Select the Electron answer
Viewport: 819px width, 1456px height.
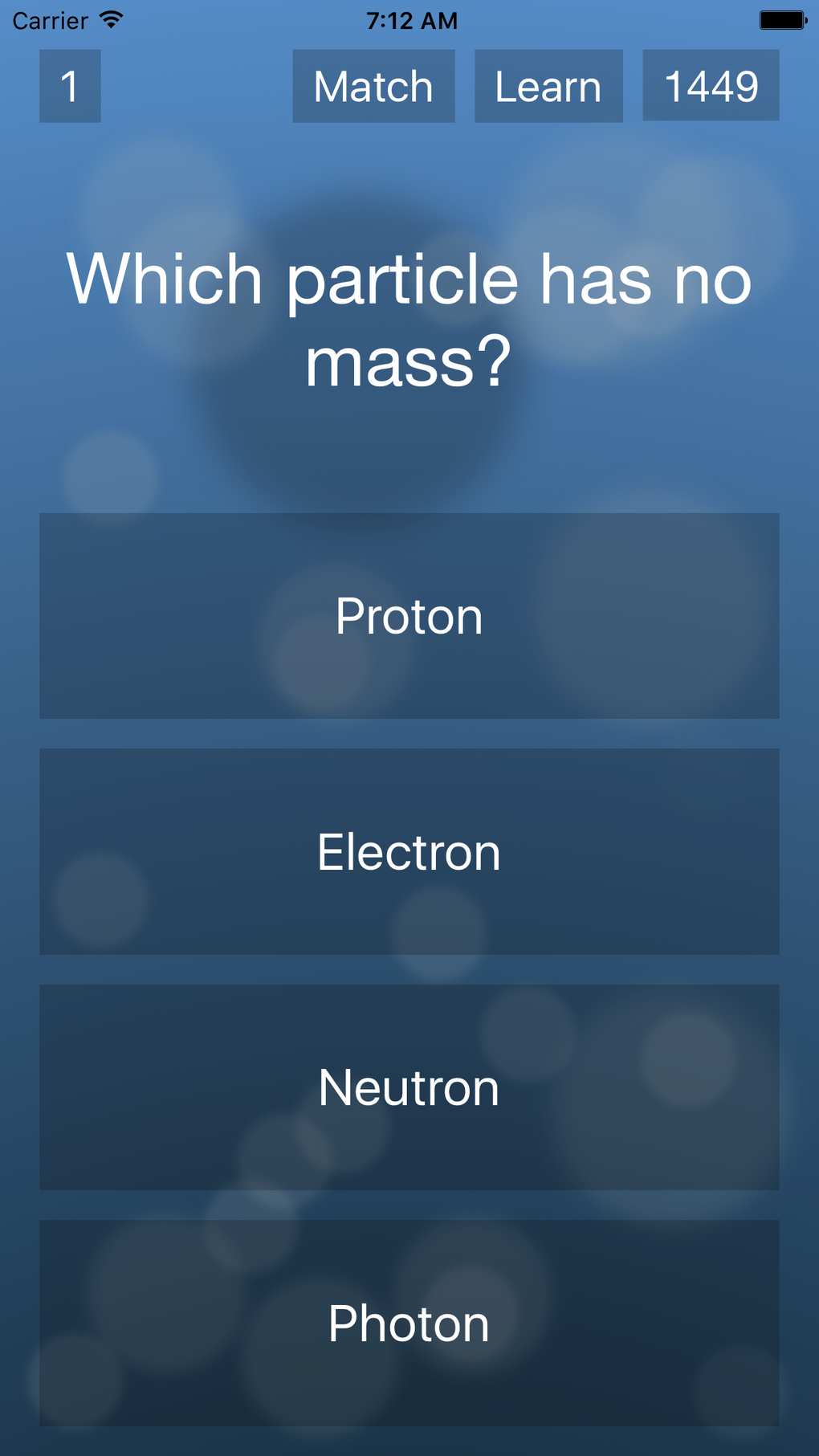pyautogui.click(x=409, y=851)
